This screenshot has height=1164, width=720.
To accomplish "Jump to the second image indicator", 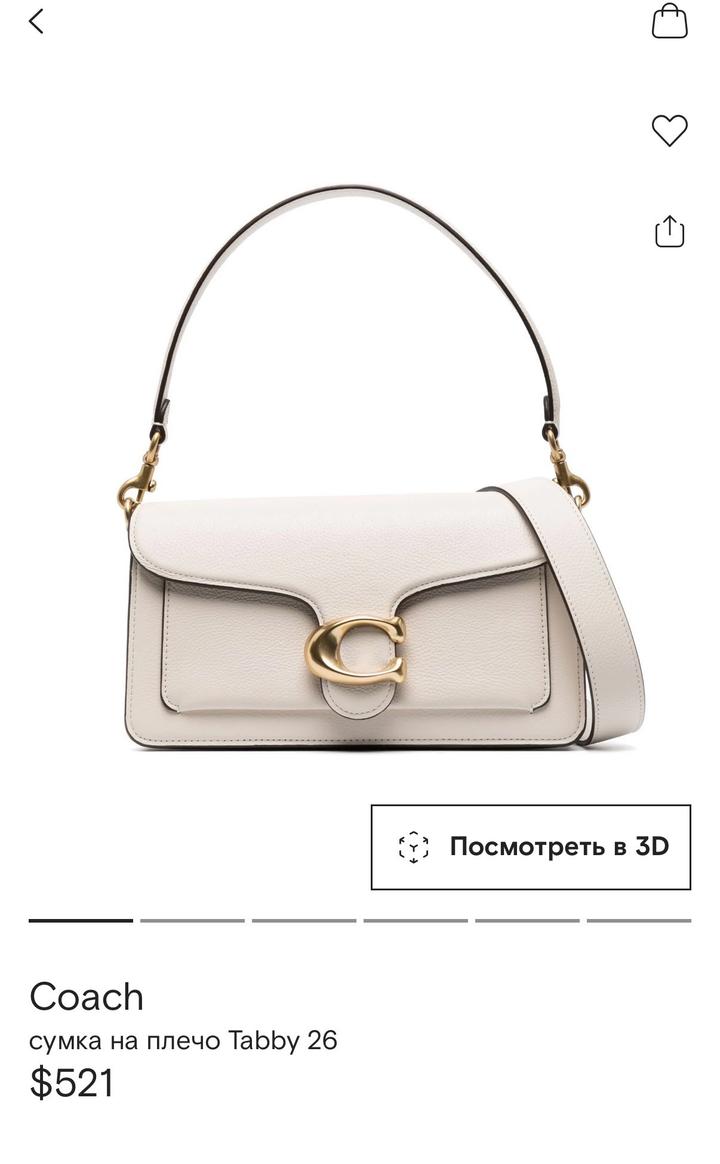I will point(192,920).
